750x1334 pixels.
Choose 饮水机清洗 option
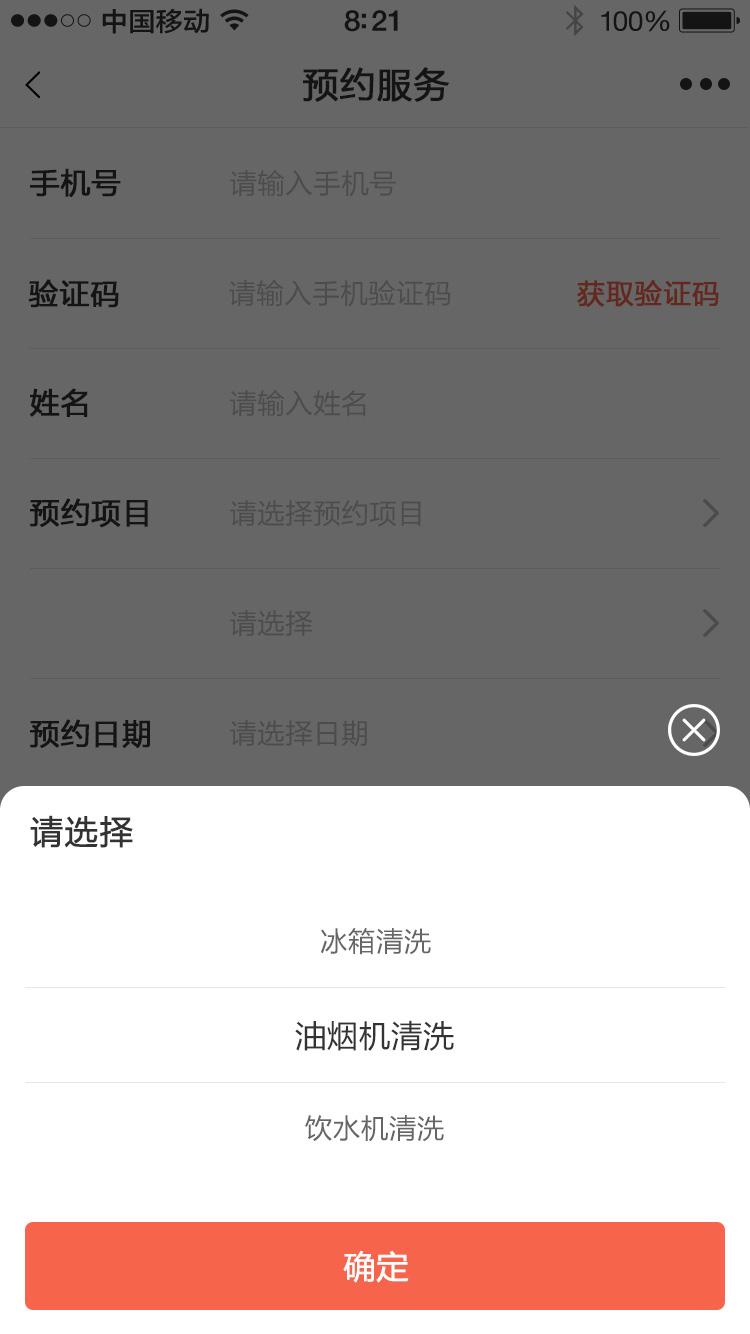click(x=375, y=1129)
